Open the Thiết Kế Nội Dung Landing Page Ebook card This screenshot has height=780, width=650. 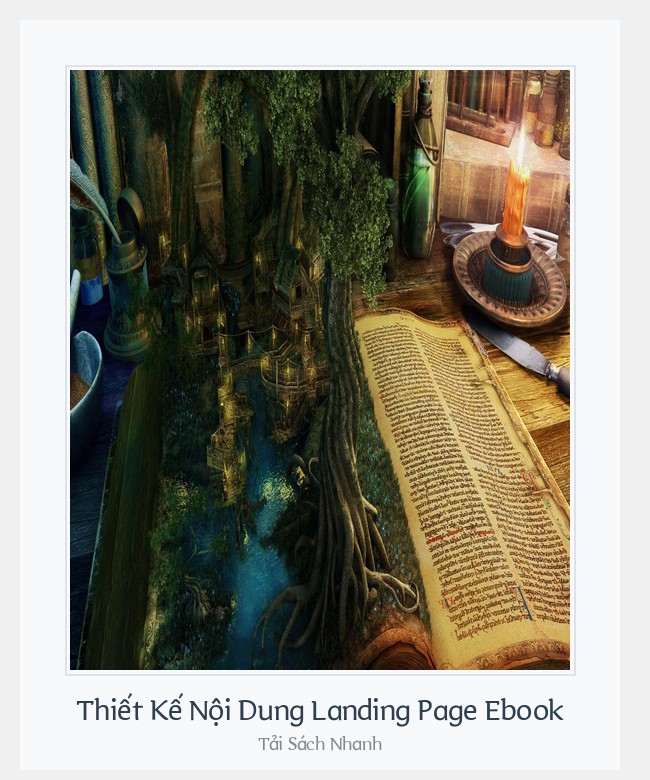[x=320, y=710]
